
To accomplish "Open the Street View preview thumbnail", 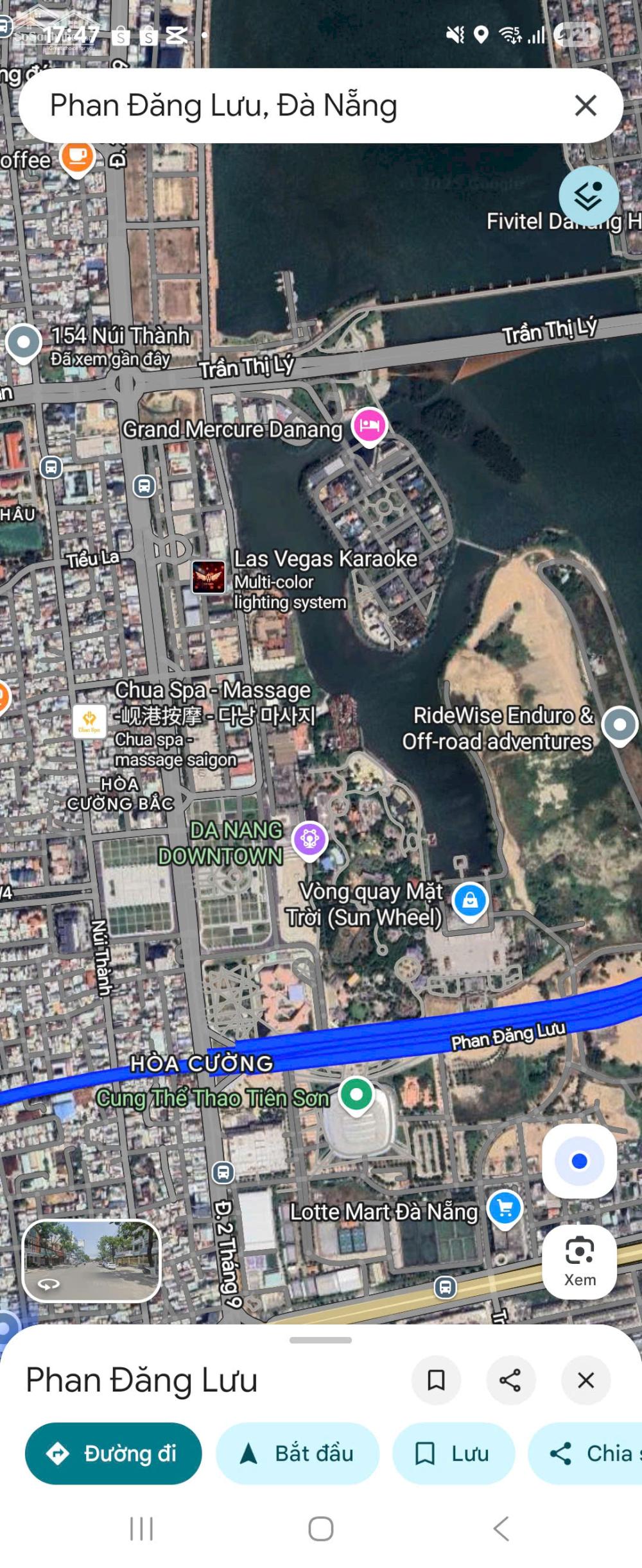I will click(91, 1260).
